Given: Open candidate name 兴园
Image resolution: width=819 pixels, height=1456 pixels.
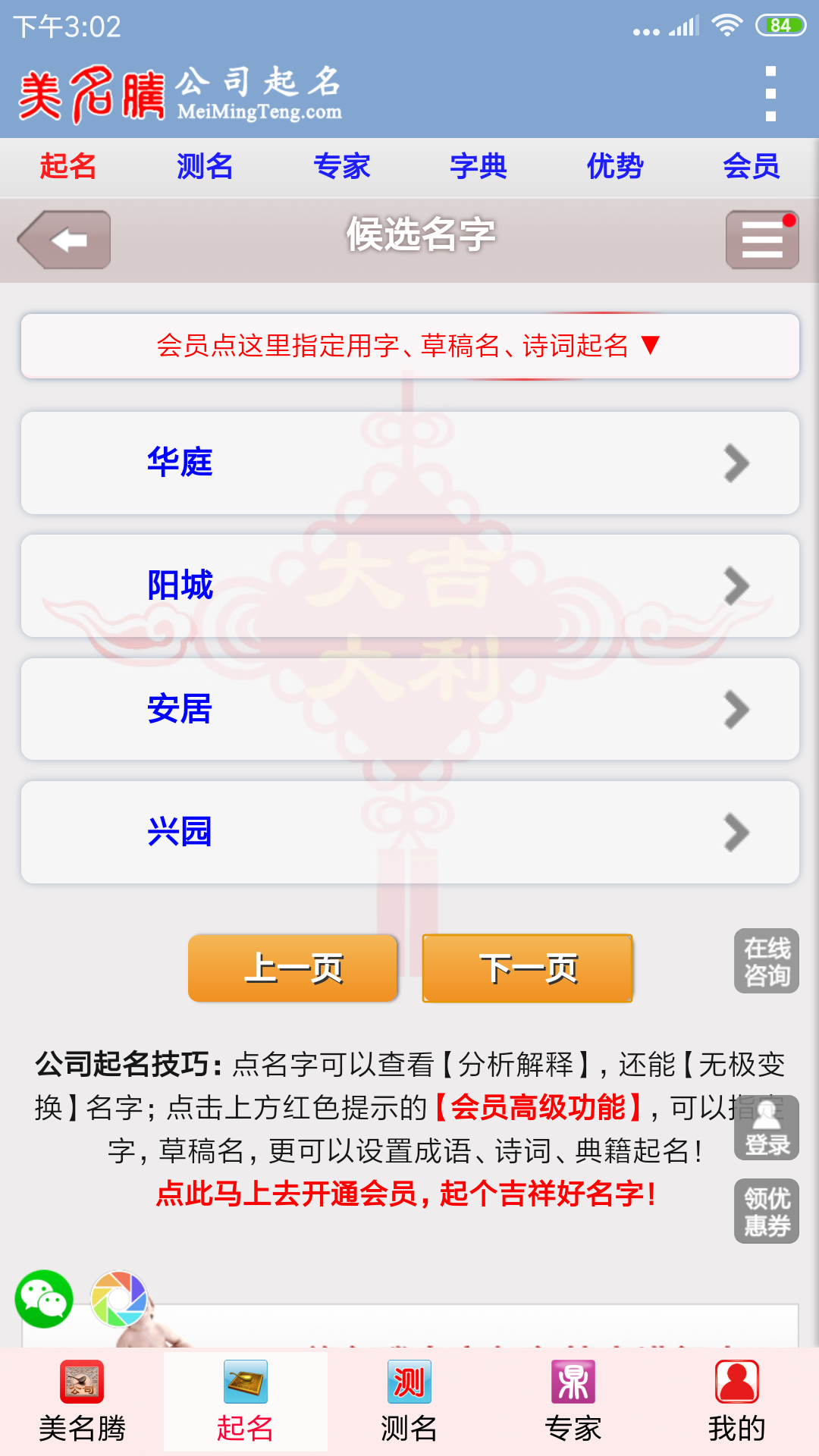Looking at the screenshot, I should tap(409, 832).
